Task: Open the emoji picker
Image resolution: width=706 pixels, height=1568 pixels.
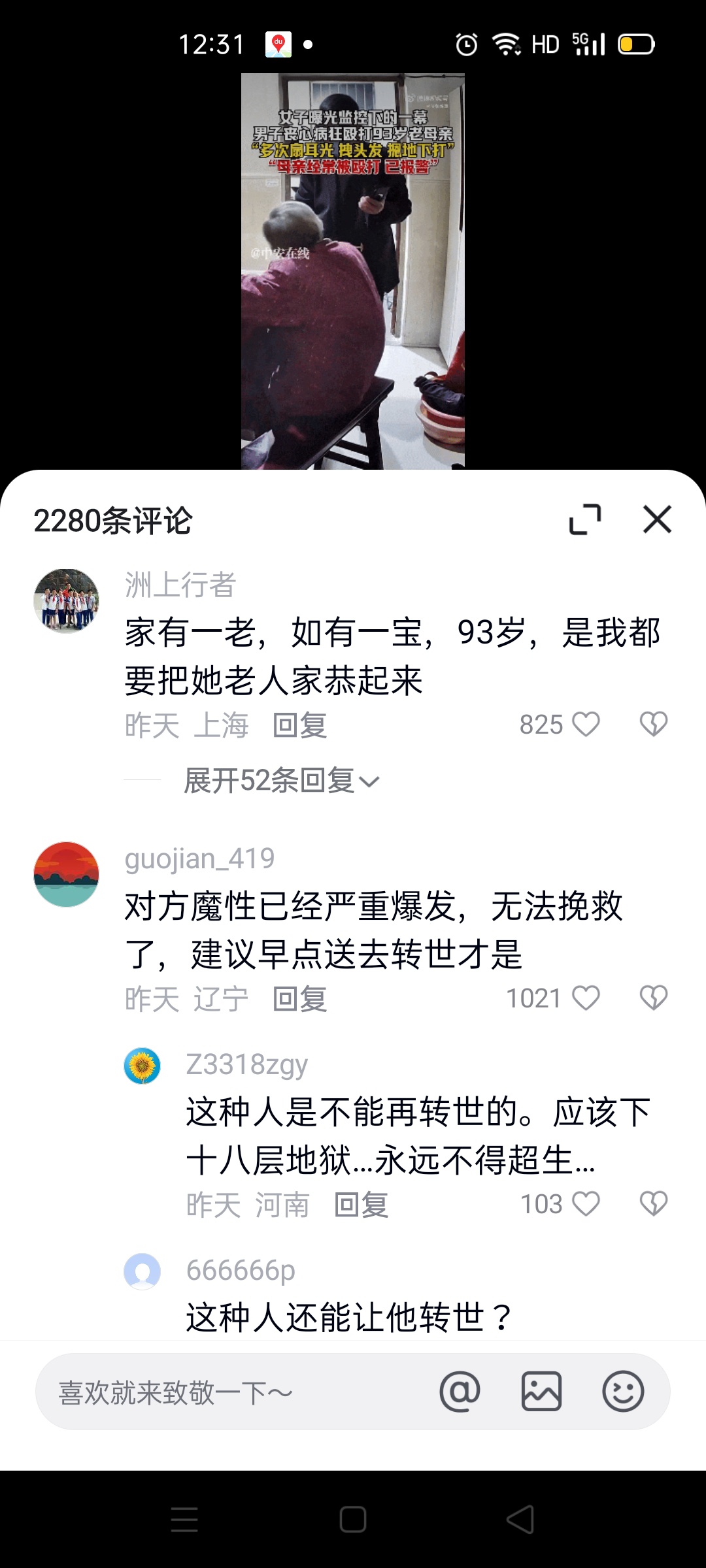Action: click(623, 1392)
